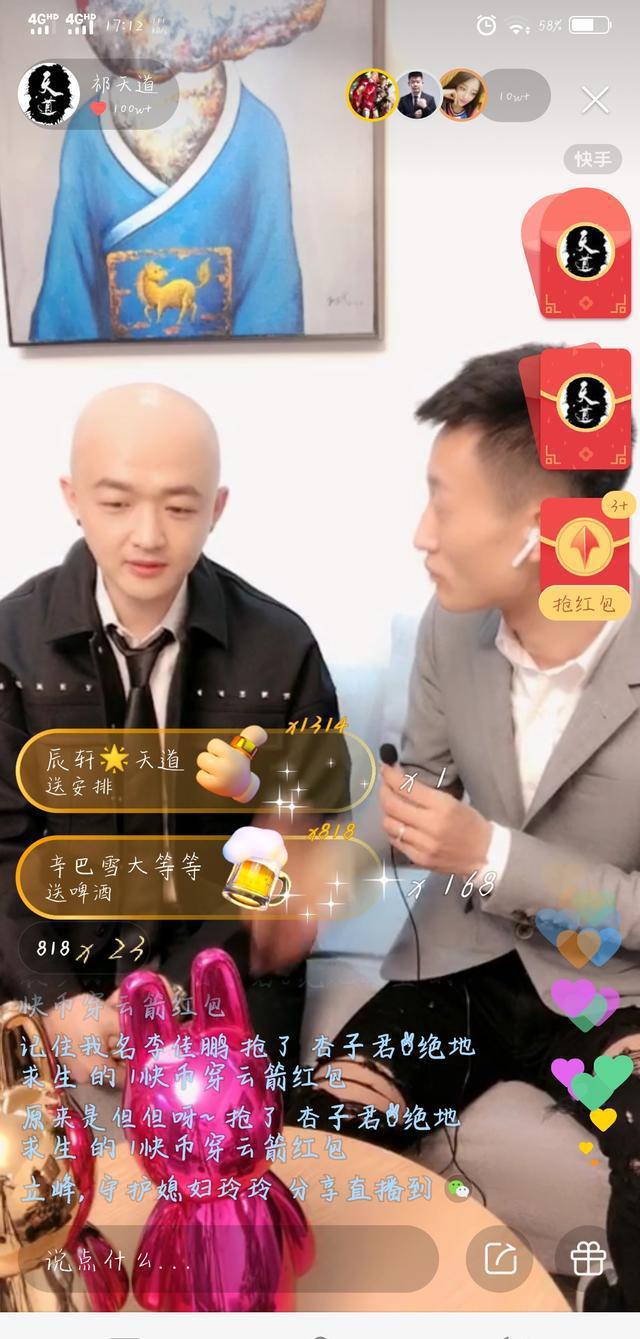Tap the 抢红包 red packet
The image size is (640, 1339).
click(585, 560)
